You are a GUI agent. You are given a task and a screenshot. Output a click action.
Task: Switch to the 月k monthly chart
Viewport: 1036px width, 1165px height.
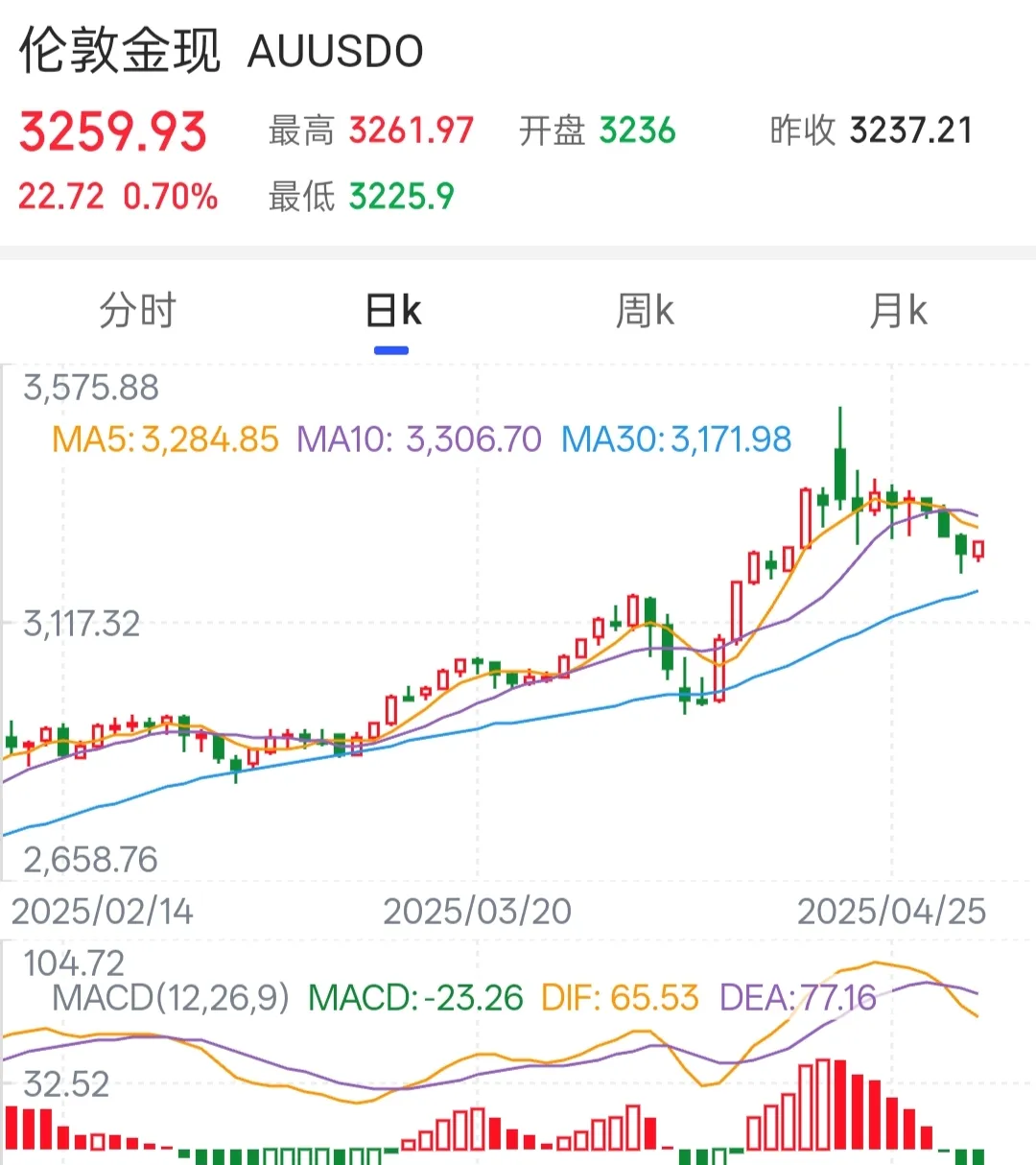pyautogui.click(x=899, y=310)
